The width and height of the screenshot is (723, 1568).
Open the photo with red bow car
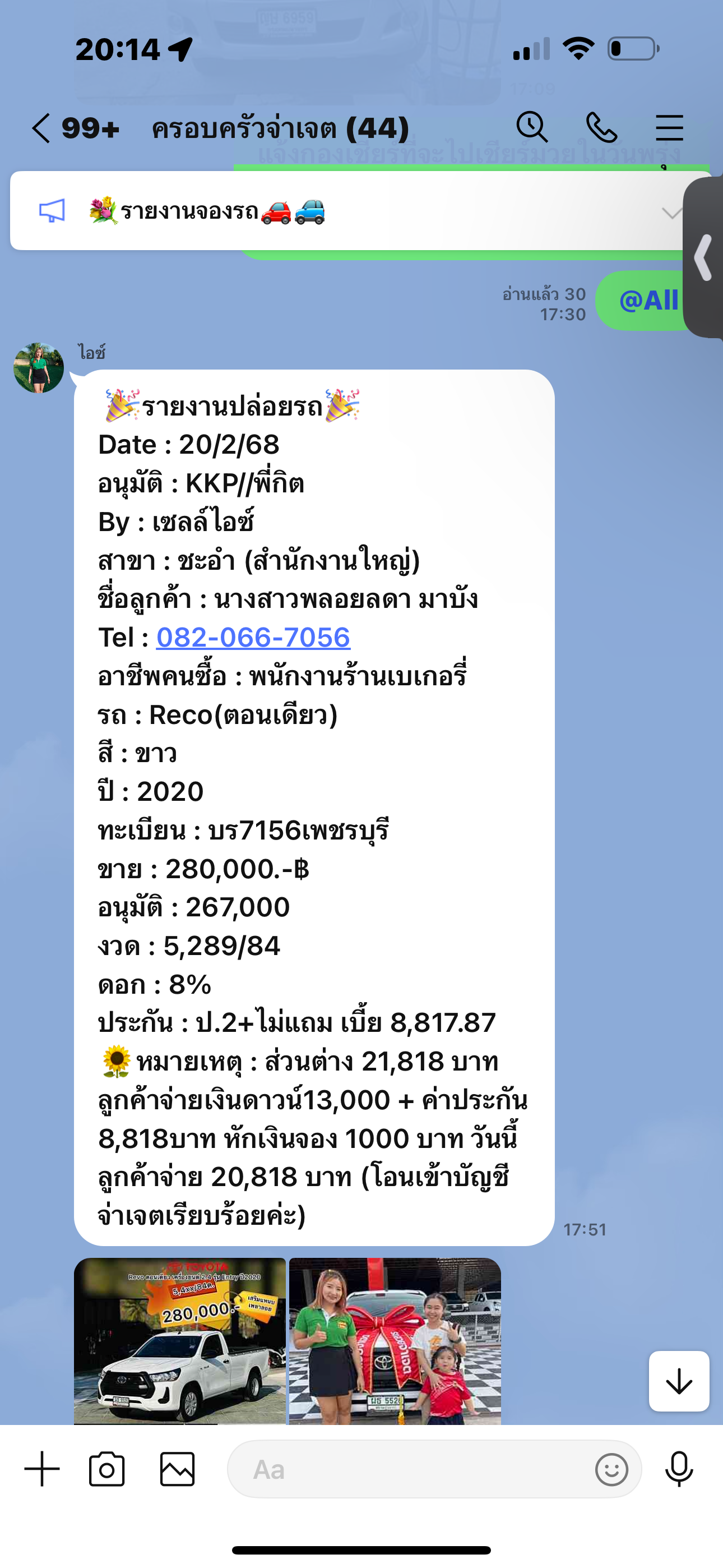pos(395,1340)
